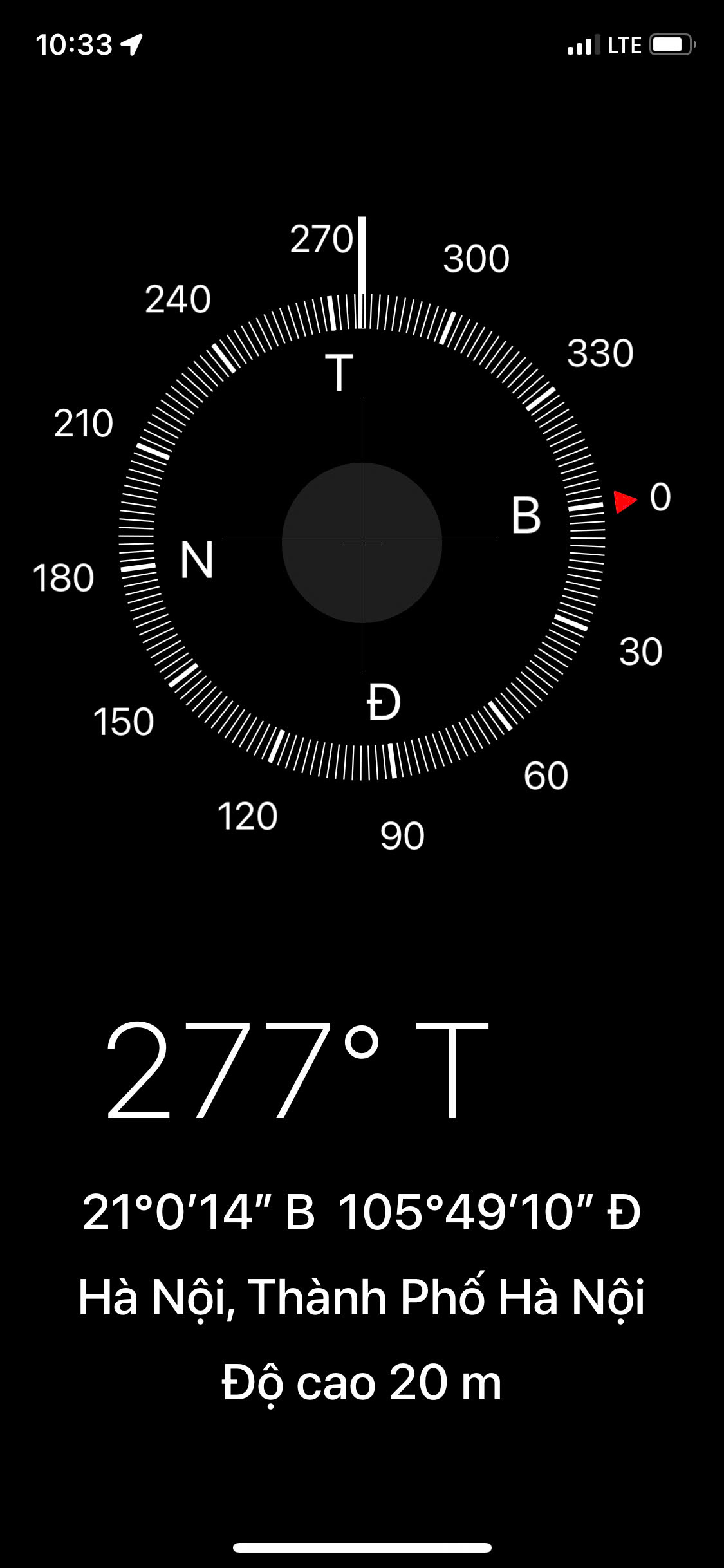Open coordinates 21°0′14″ B 105°49′10″ Đ in Maps

click(x=362, y=1213)
